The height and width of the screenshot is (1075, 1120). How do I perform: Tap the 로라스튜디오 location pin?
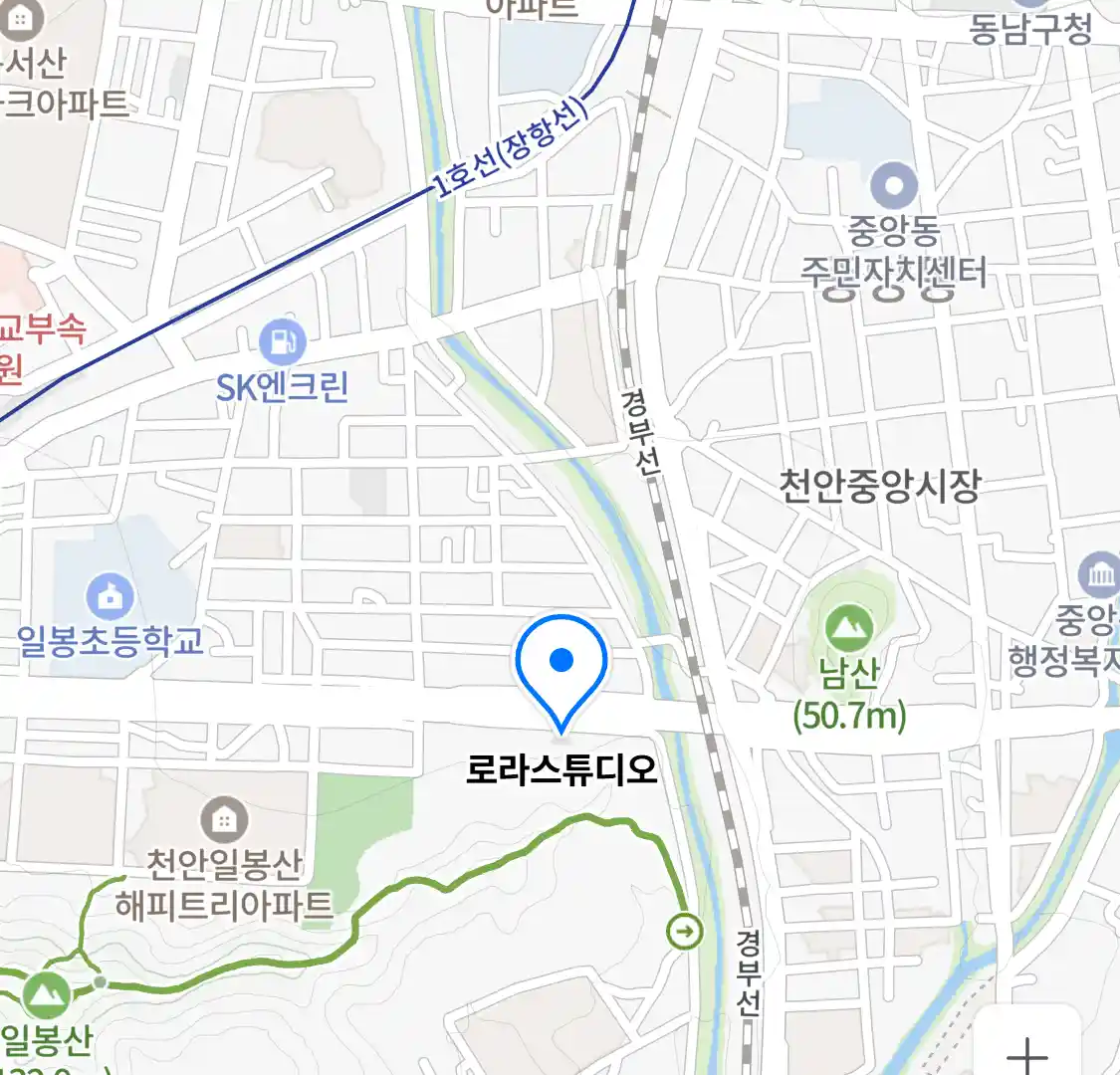point(561,666)
